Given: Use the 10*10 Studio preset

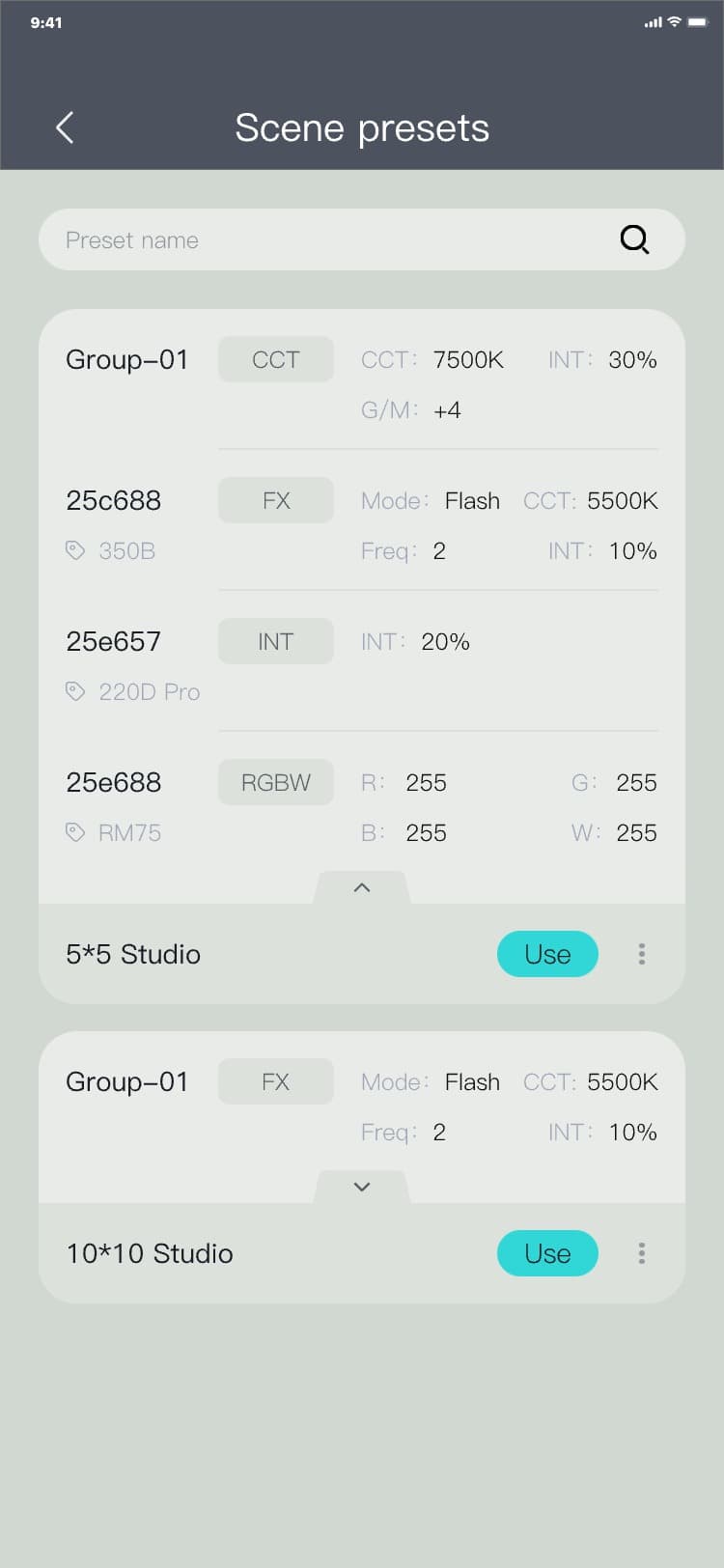Looking at the screenshot, I should click(547, 1253).
